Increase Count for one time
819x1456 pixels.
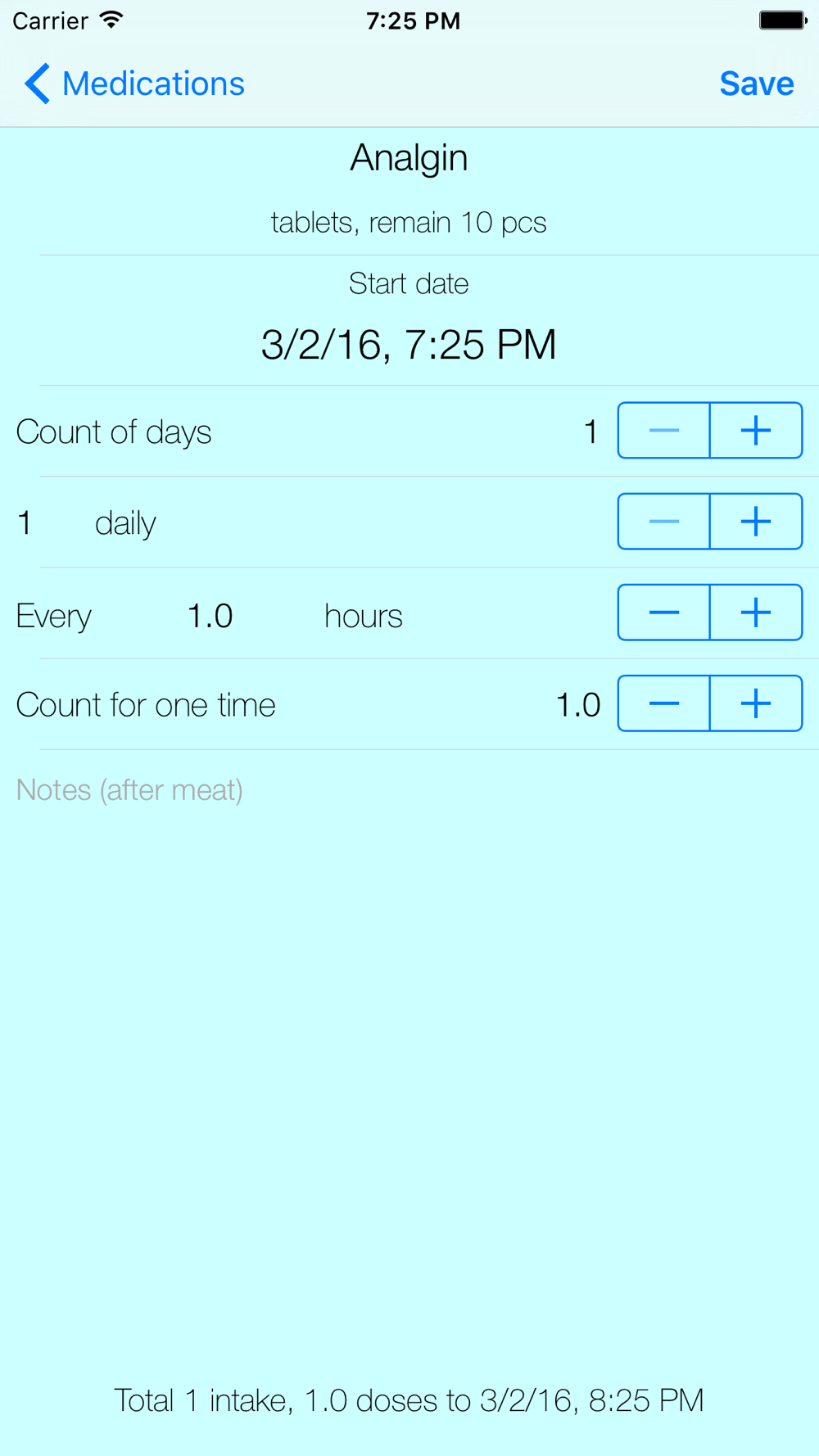[x=756, y=703]
